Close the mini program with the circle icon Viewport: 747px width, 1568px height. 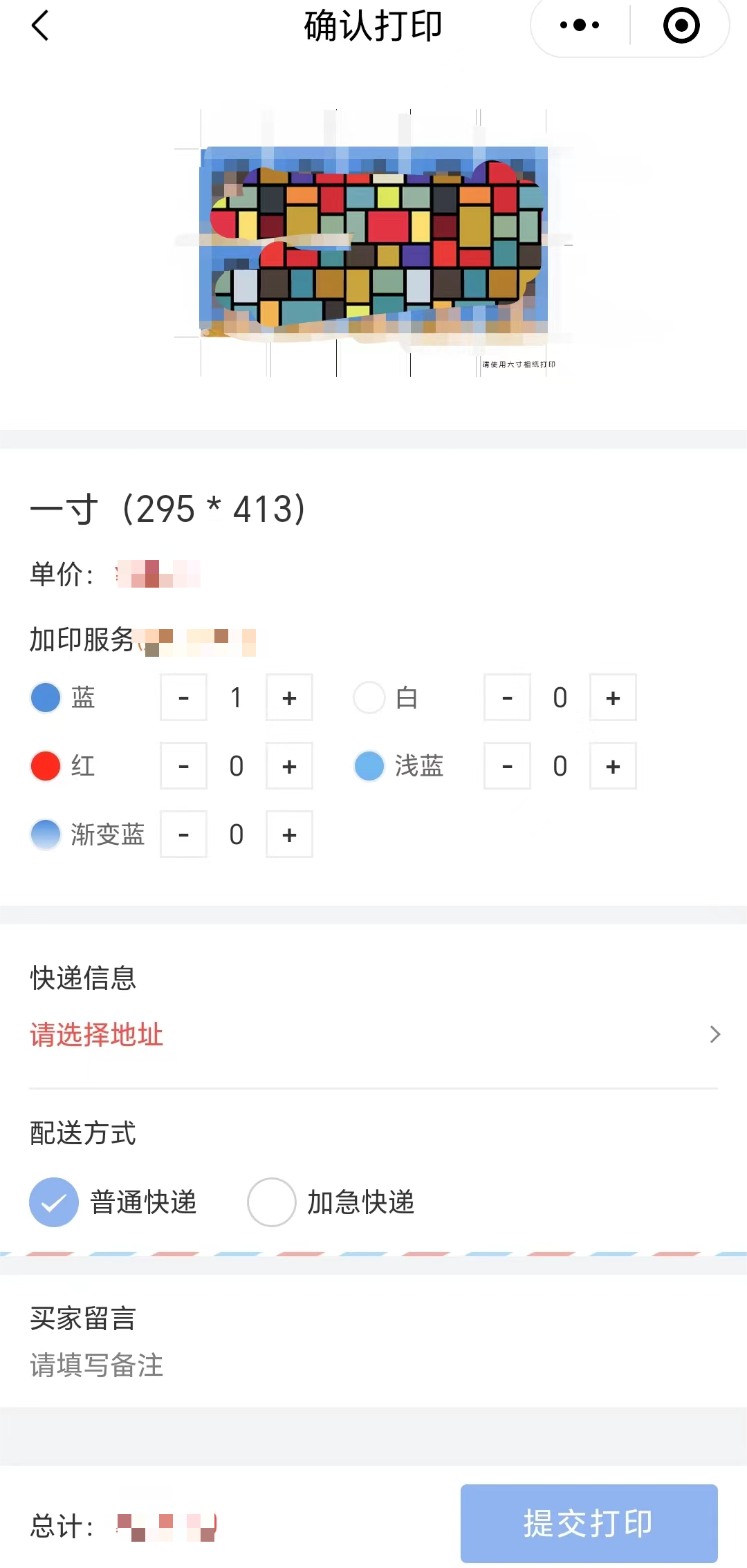(681, 26)
